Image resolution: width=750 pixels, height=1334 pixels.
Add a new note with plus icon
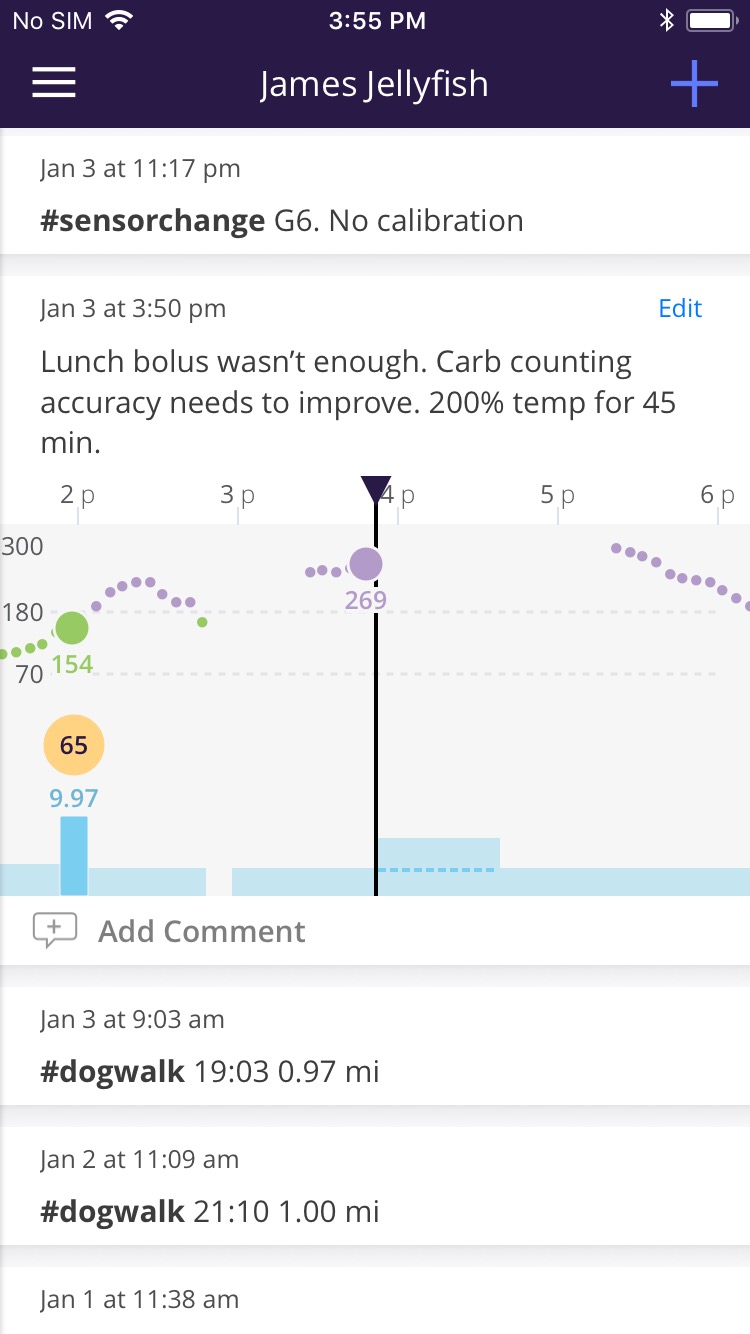(x=694, y=84)
